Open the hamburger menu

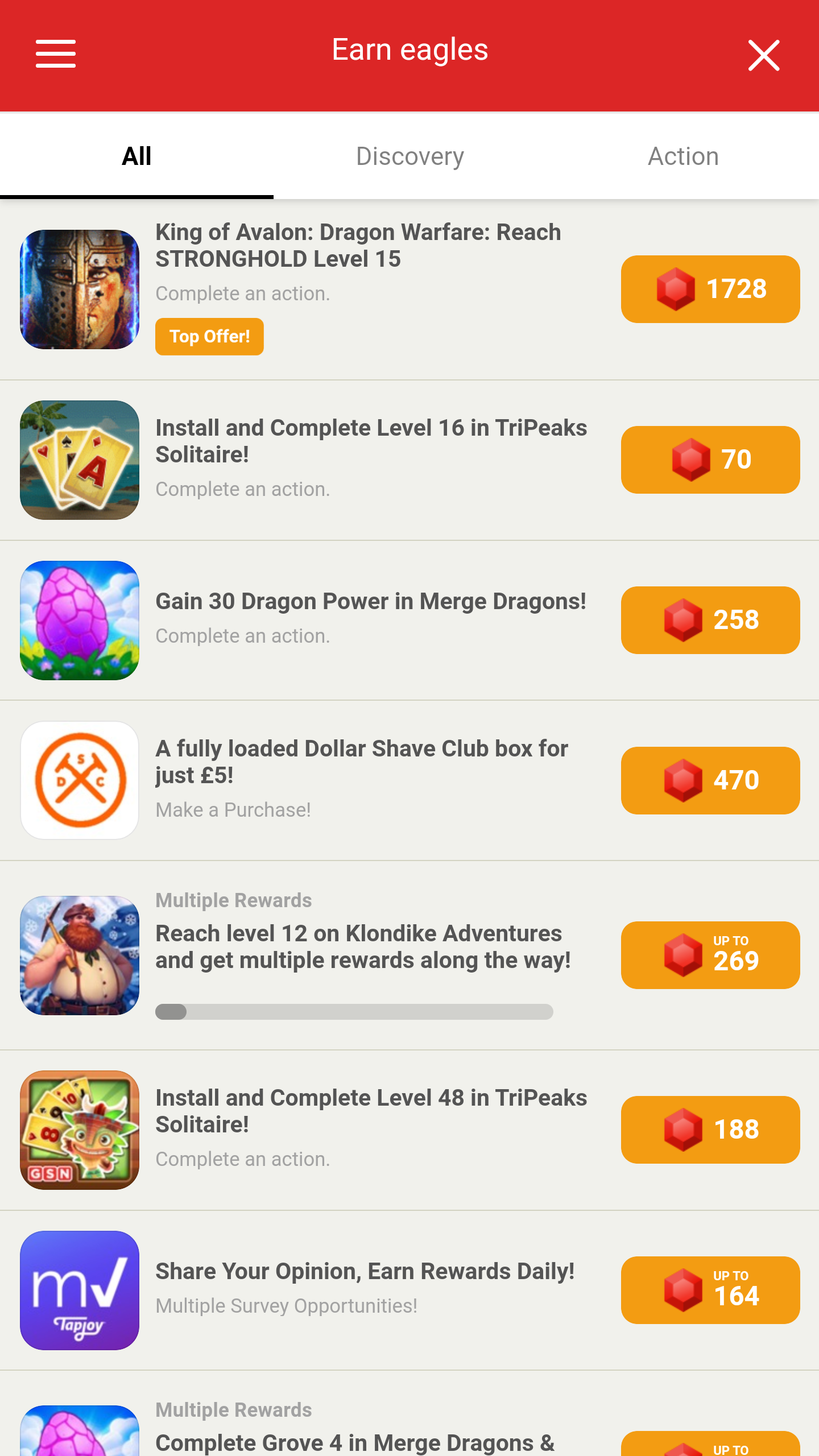tap(56, 54)
